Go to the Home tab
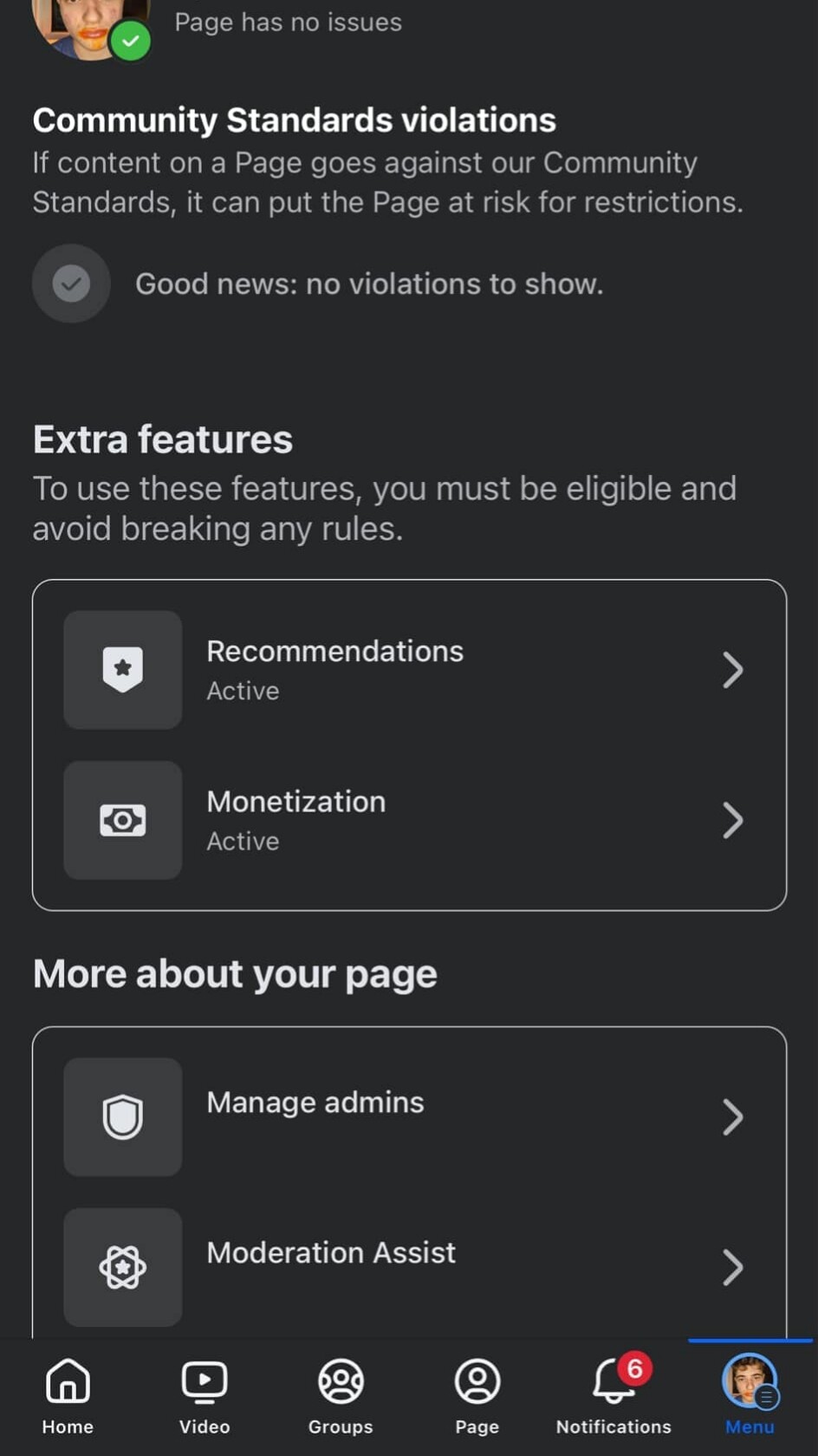Screen dimensions: 818x1456 pyautogui.click(x=68, y=1396)
